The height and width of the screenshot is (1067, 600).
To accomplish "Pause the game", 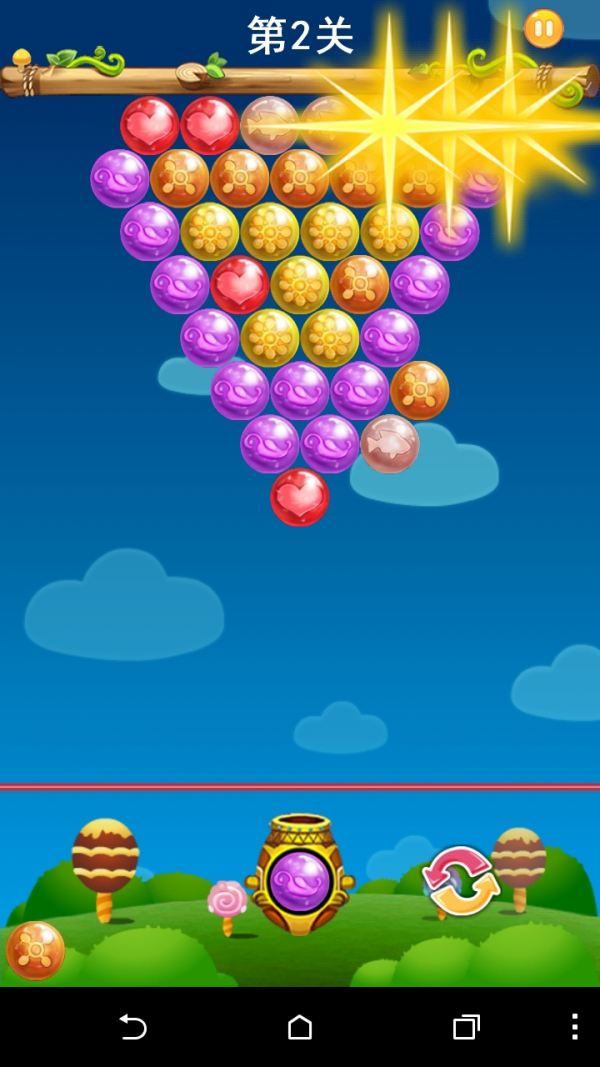I will pos(543,29).
